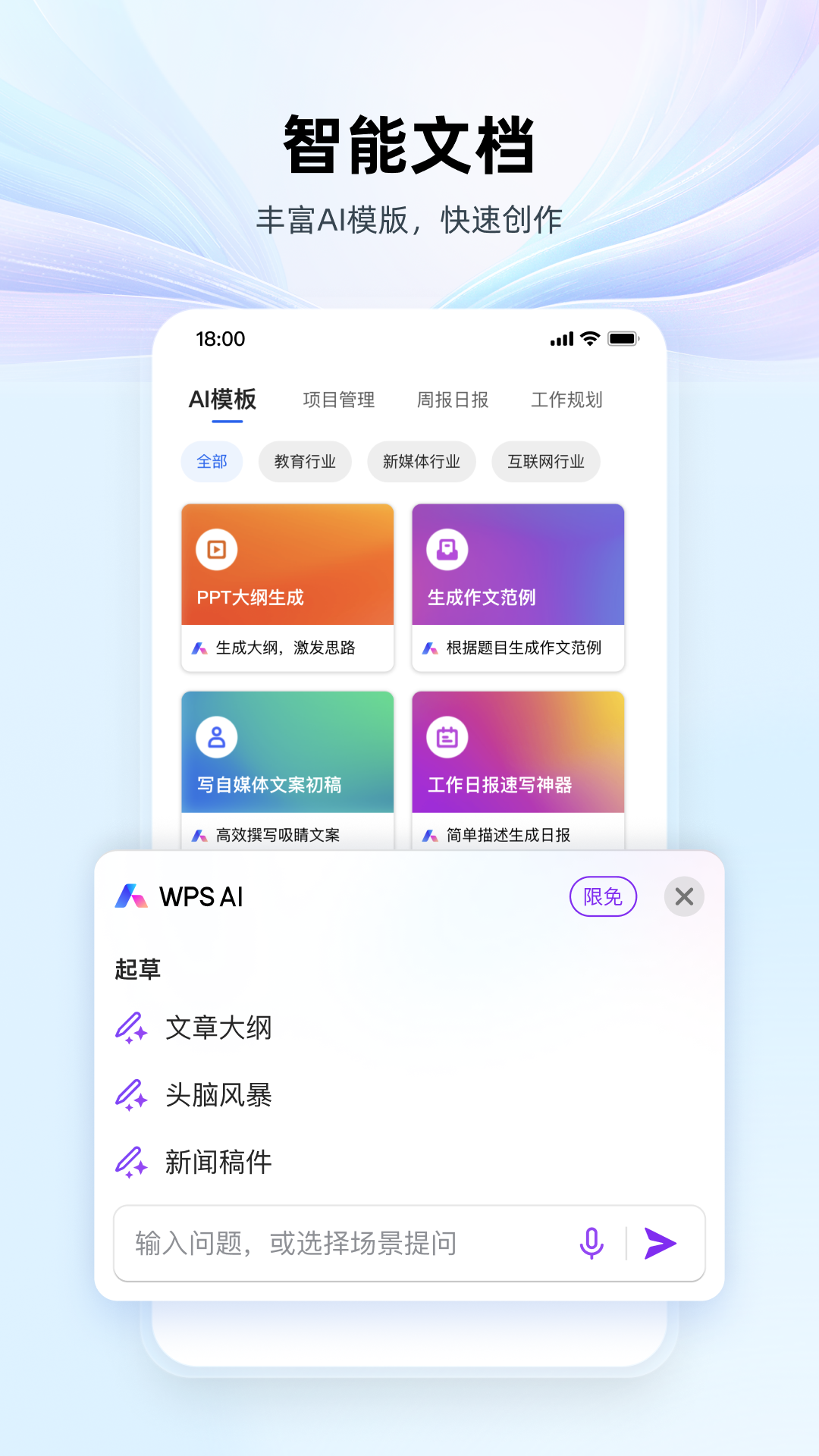
Task: Switch to the 项目管理 tab
Action: tap(339, 400)
